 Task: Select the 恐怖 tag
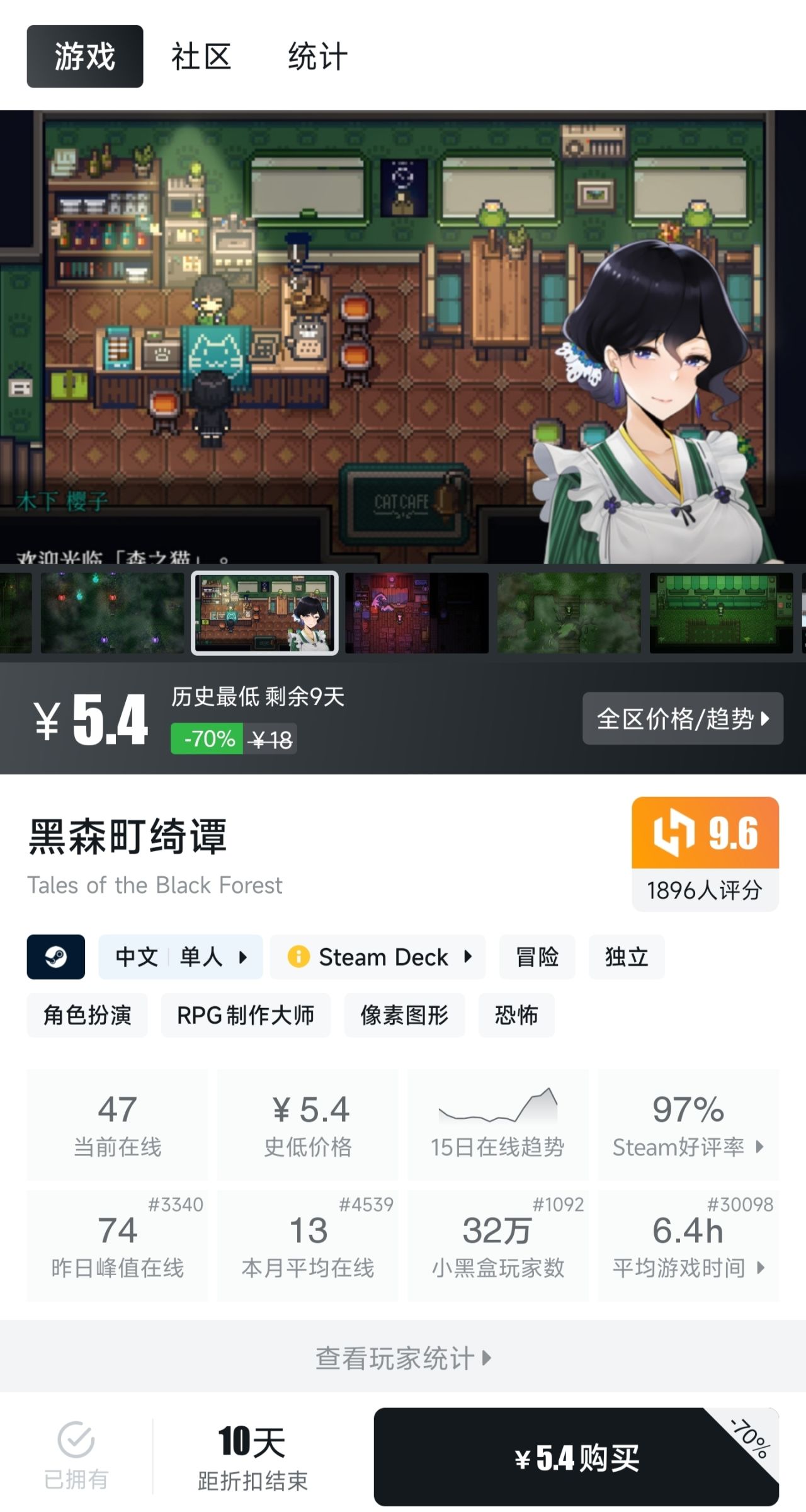point(516,1015)
